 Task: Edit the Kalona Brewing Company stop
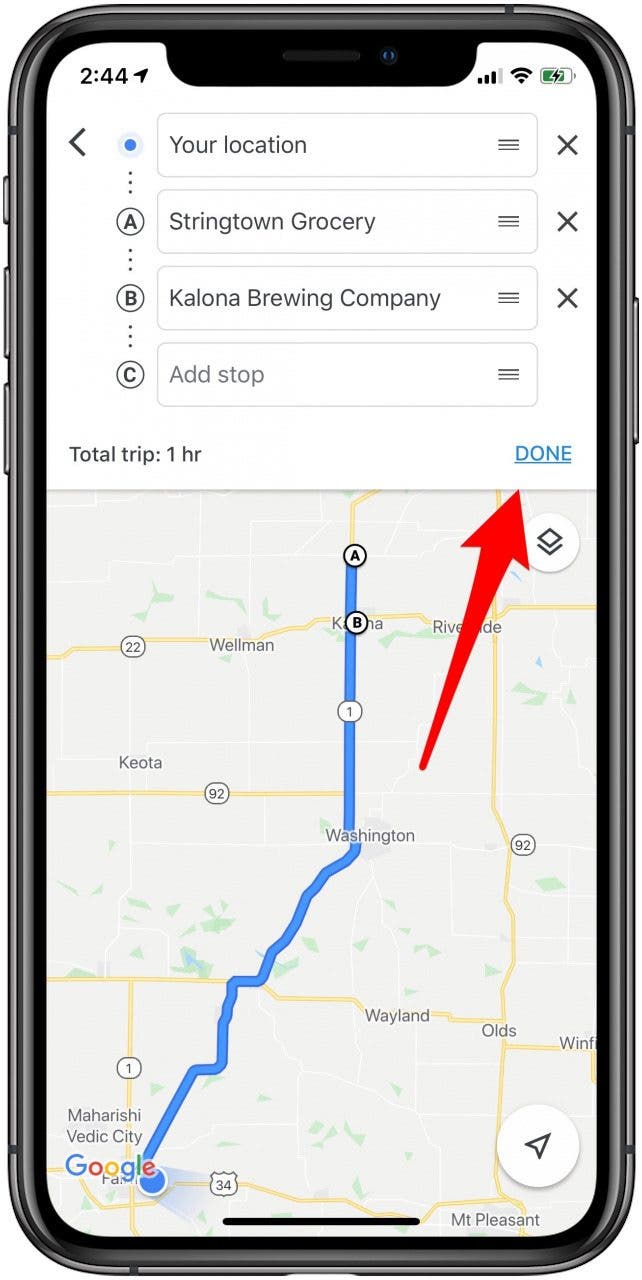click(x=347, y=298)
